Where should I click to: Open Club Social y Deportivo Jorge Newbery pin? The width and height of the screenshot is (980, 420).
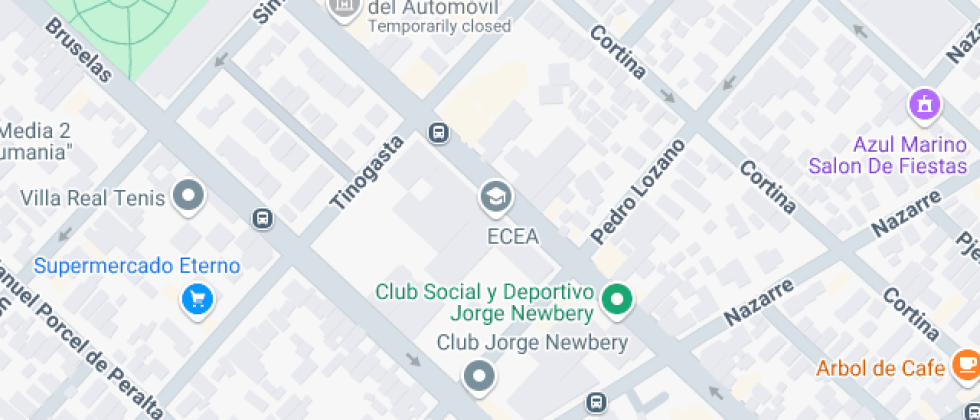pyautogui.click(x=618, y=299)
